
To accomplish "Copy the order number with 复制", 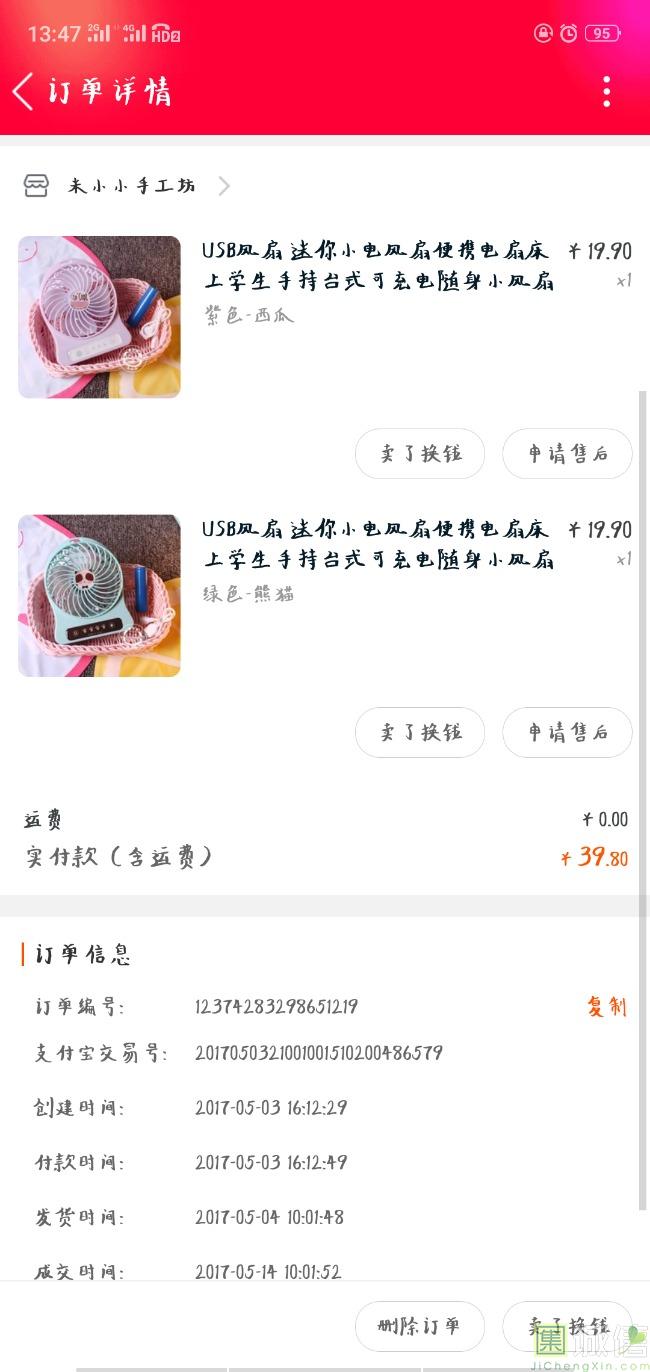I will [x=606, y=1006].
